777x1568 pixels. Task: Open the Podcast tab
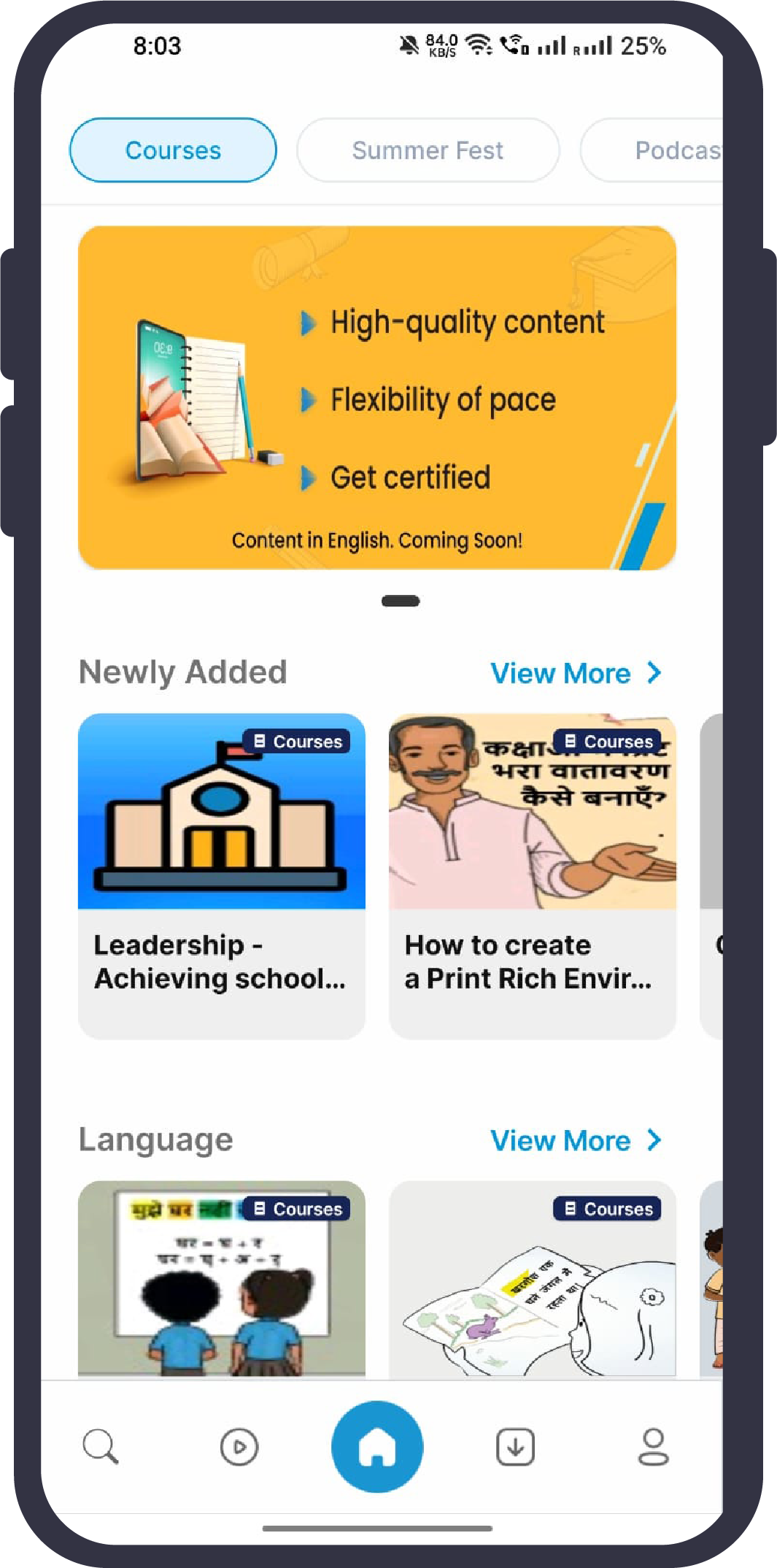coord(651,150)
